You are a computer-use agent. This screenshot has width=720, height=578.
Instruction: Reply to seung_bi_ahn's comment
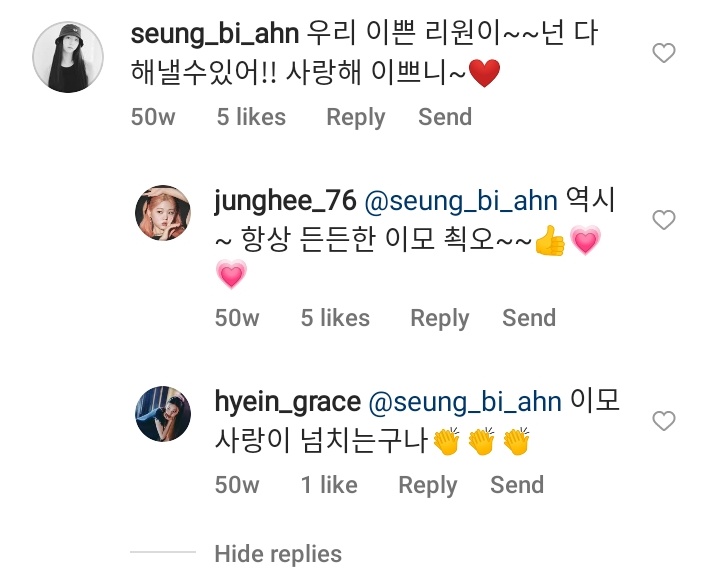click(x=355, y=118)
